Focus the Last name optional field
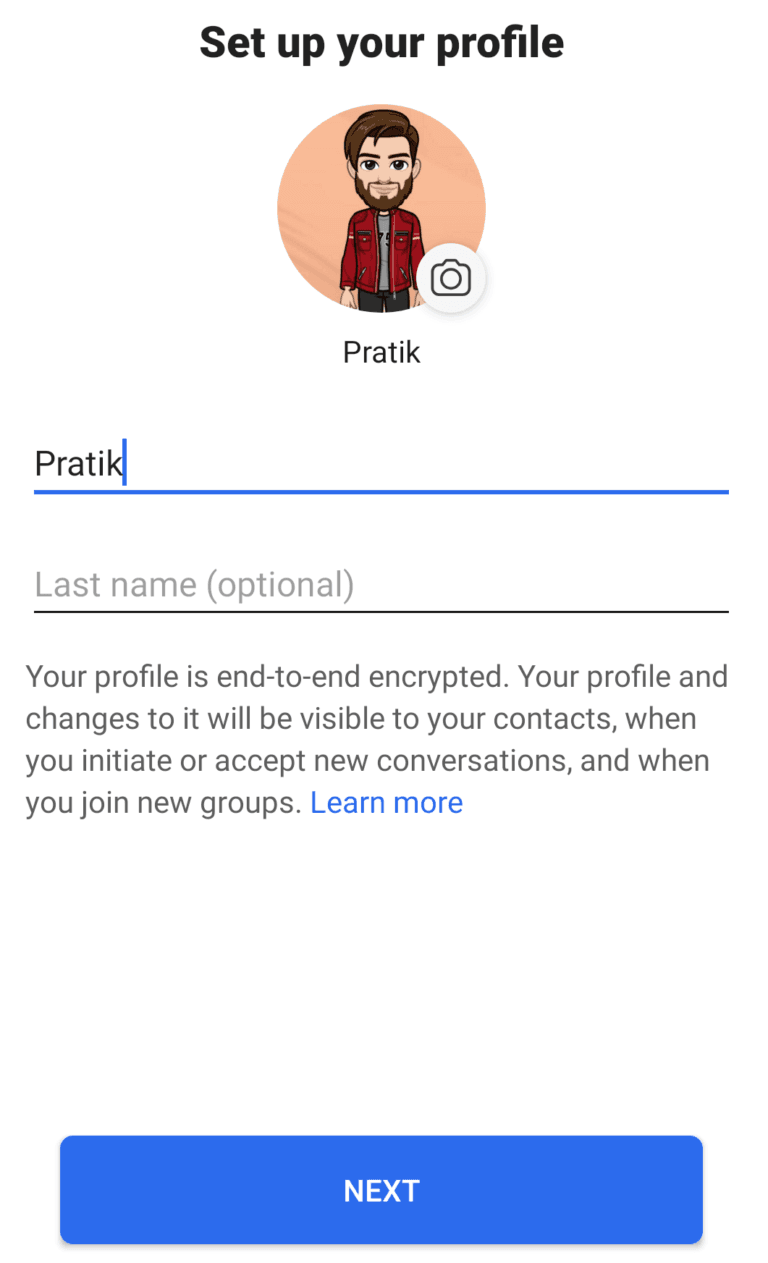 300,584
